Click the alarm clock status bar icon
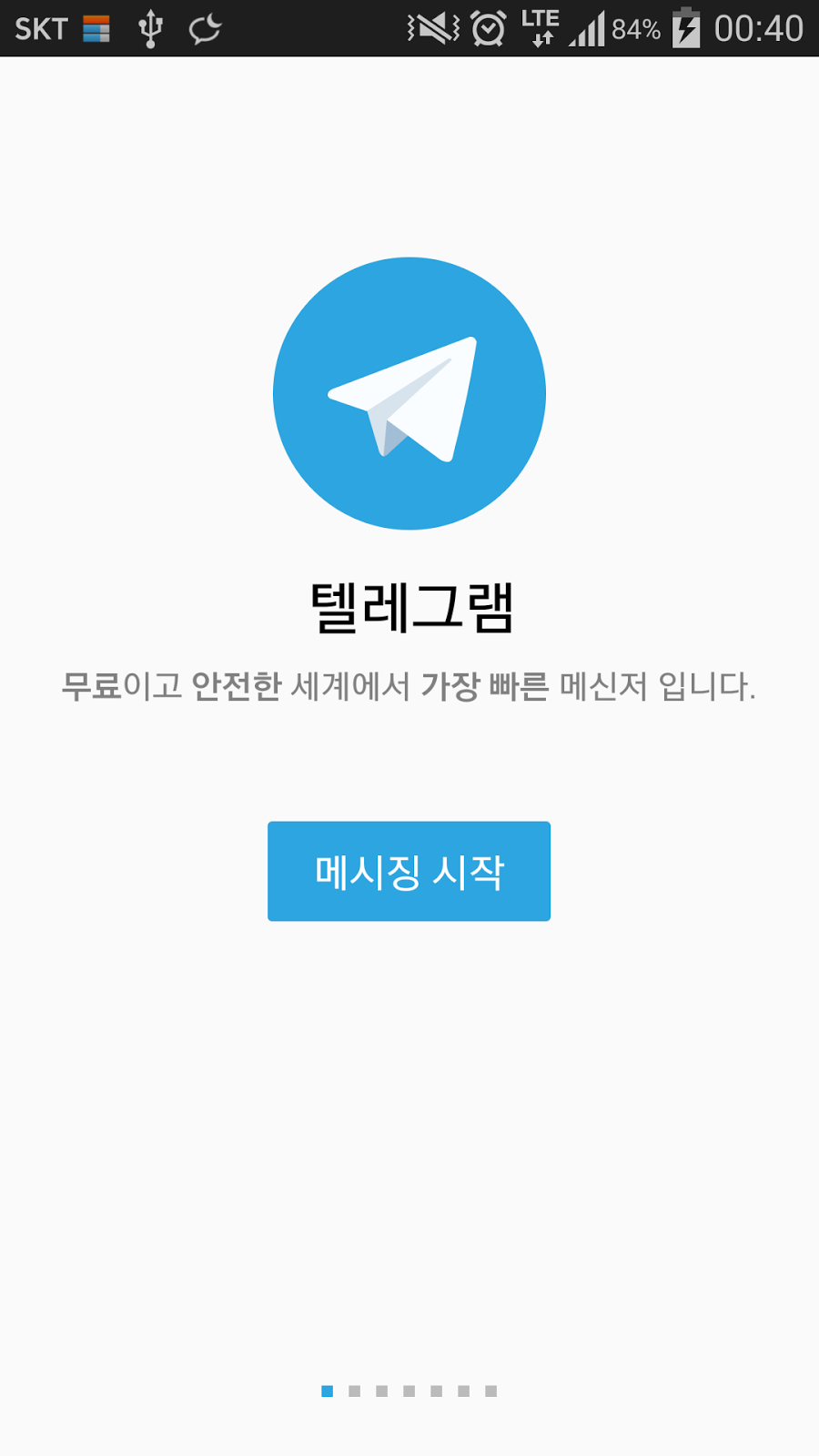The height and width of the screenshot is (1456, 819). click(487, 28)
